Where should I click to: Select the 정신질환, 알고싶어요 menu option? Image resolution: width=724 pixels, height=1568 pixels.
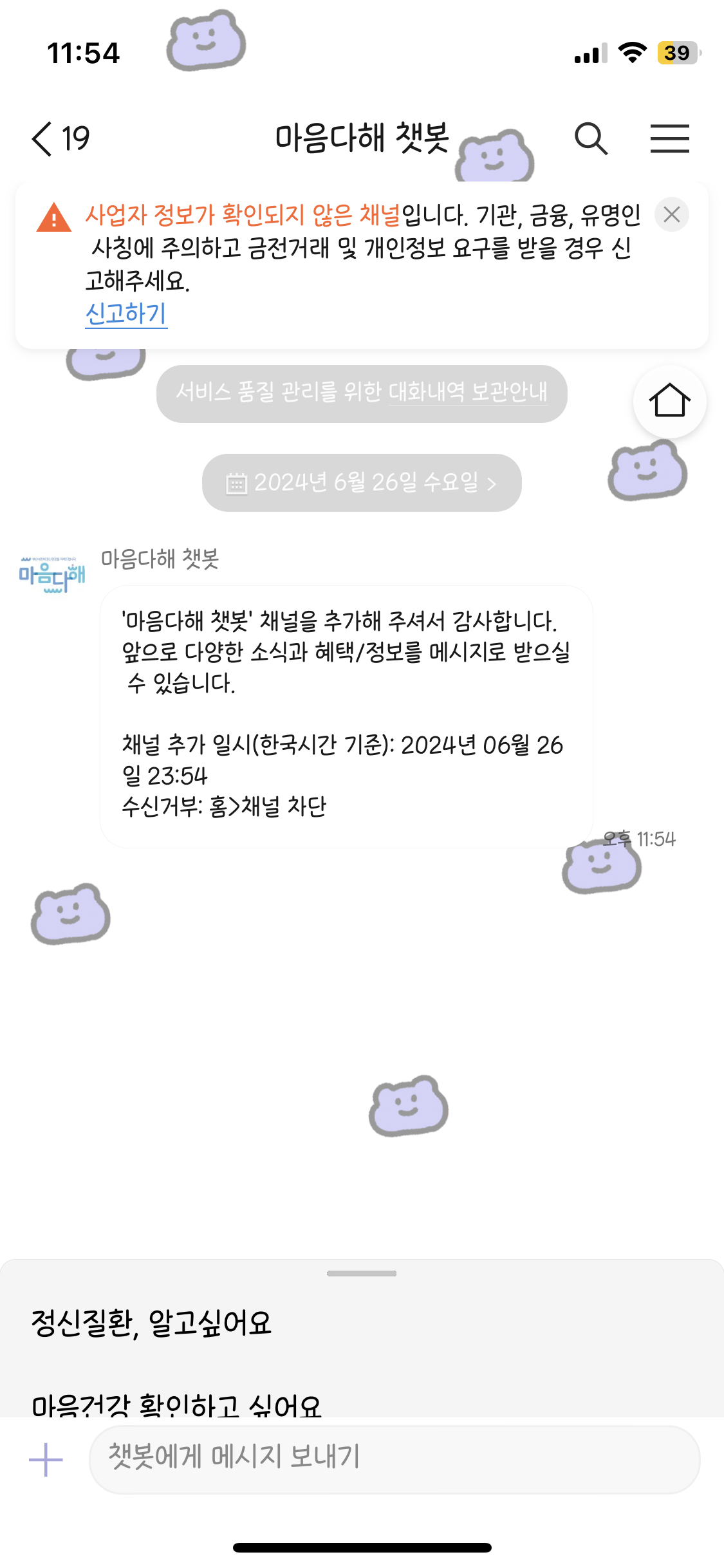[152, 1324]
